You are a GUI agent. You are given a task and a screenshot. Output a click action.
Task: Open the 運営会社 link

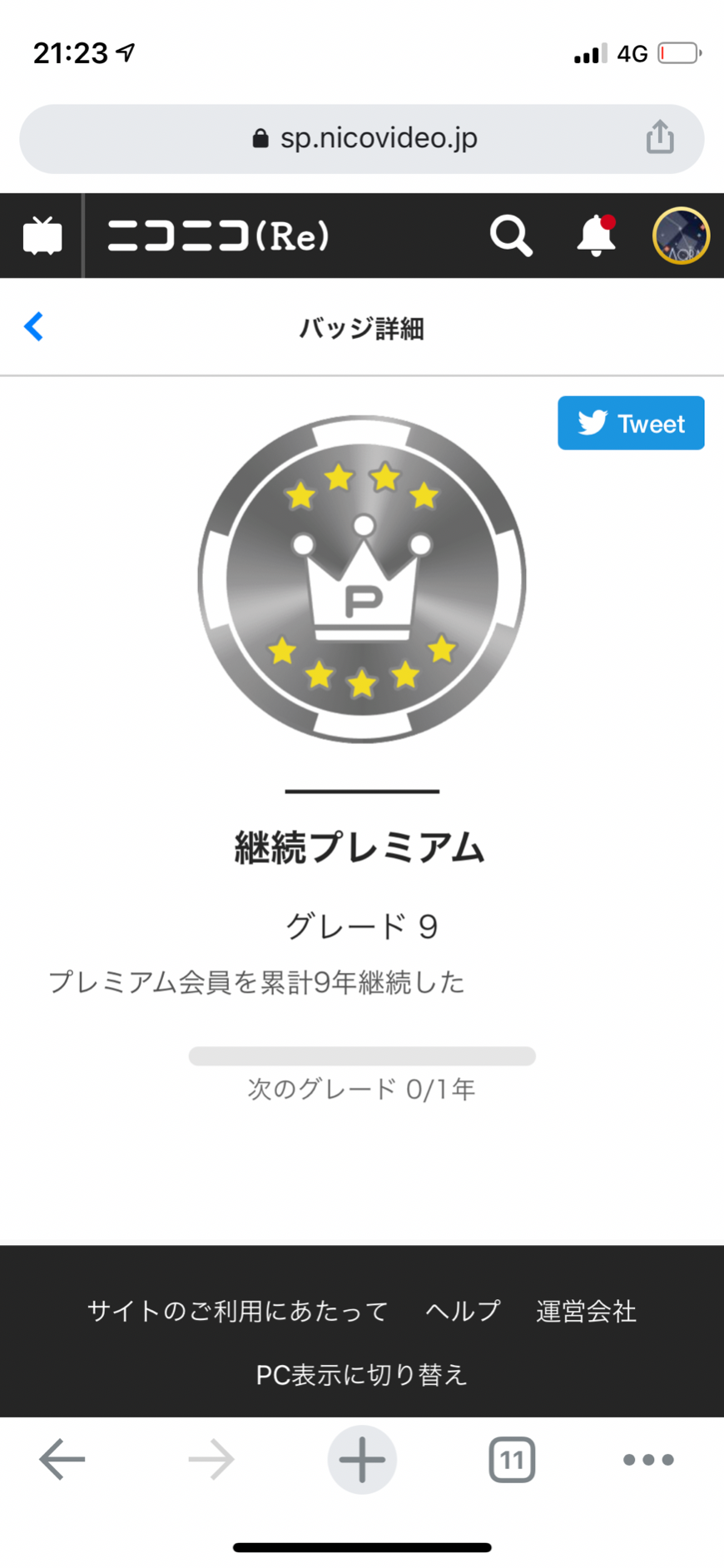(x=586, y=1312)
